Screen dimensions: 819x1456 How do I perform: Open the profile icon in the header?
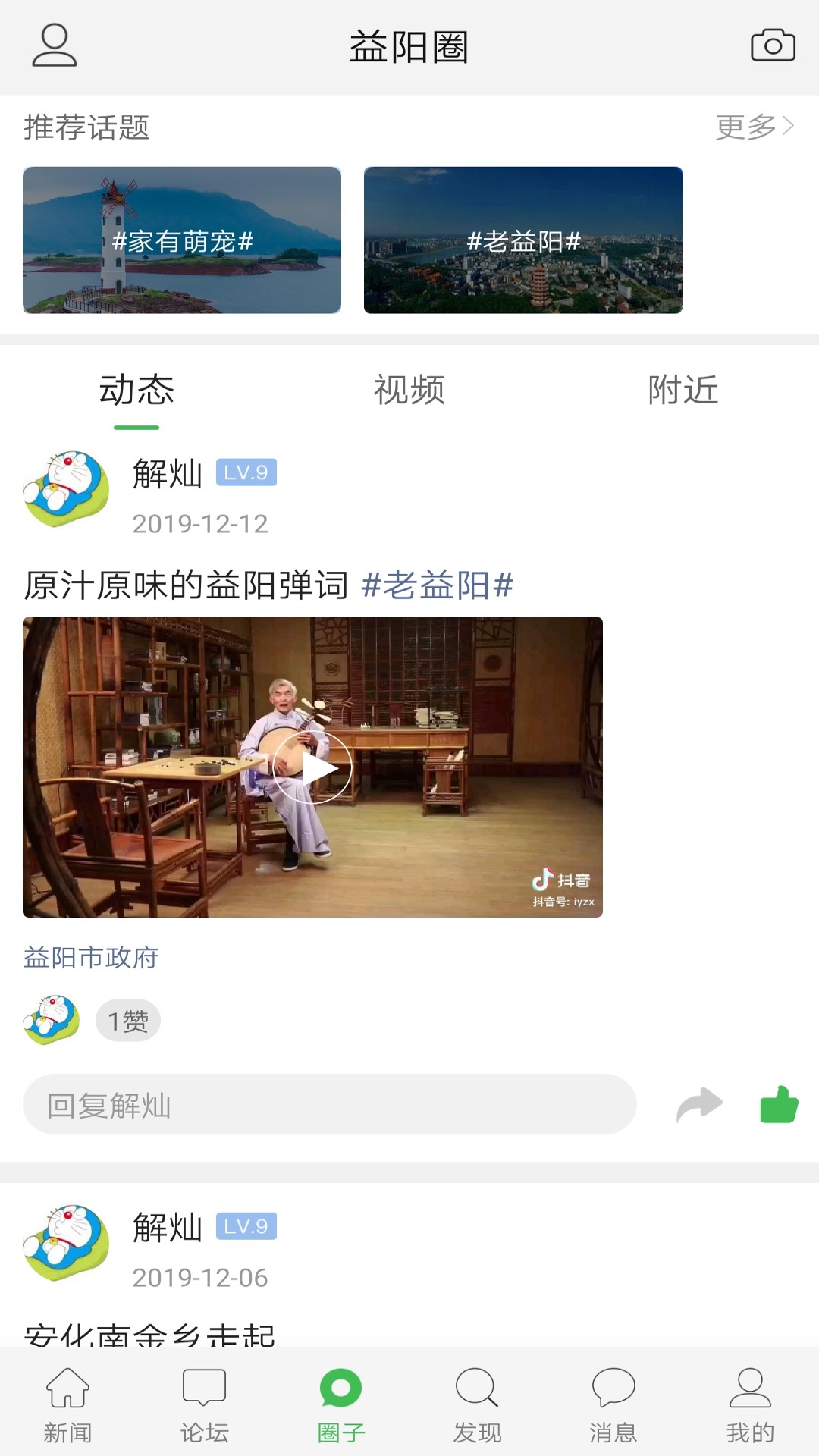55,45
